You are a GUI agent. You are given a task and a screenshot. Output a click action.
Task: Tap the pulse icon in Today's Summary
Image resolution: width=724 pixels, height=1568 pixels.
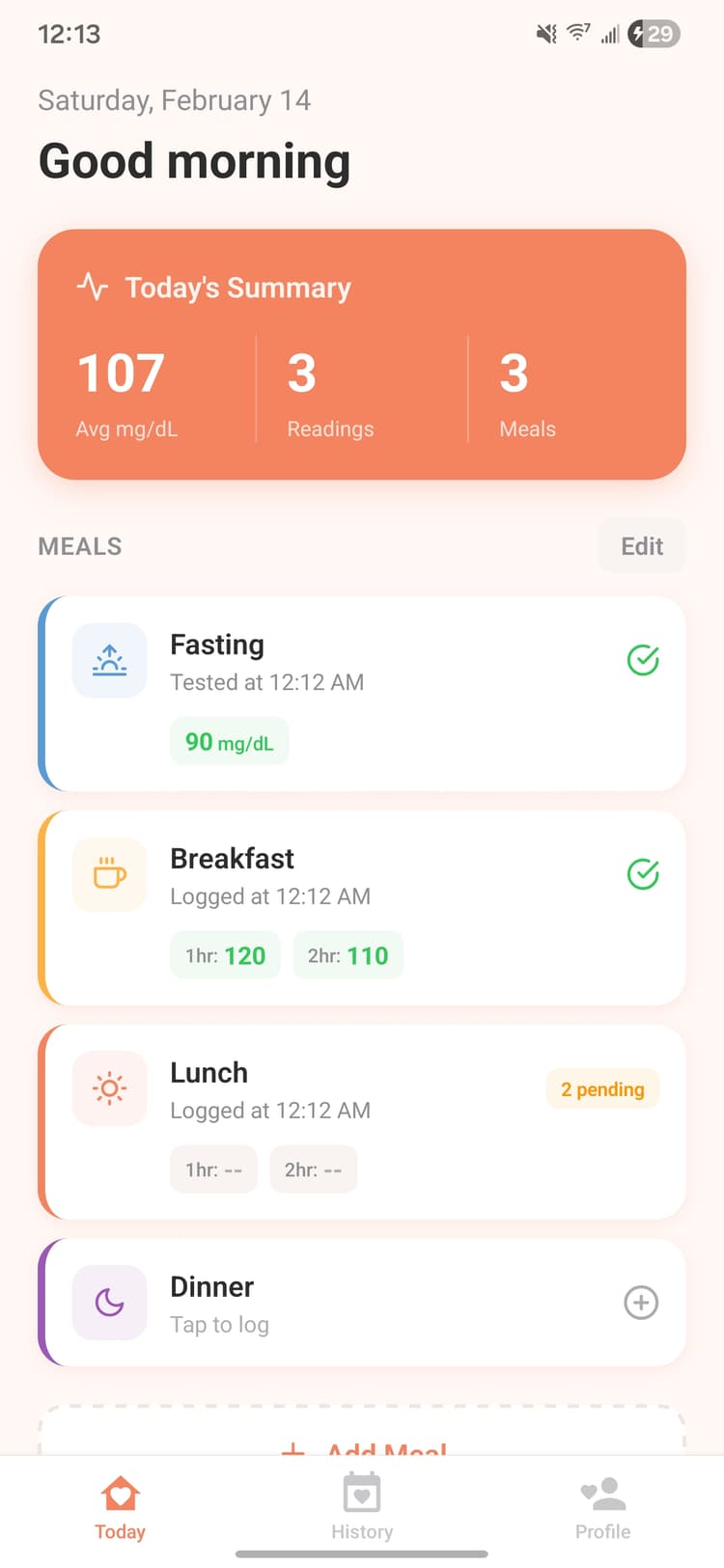click(91, 286)
